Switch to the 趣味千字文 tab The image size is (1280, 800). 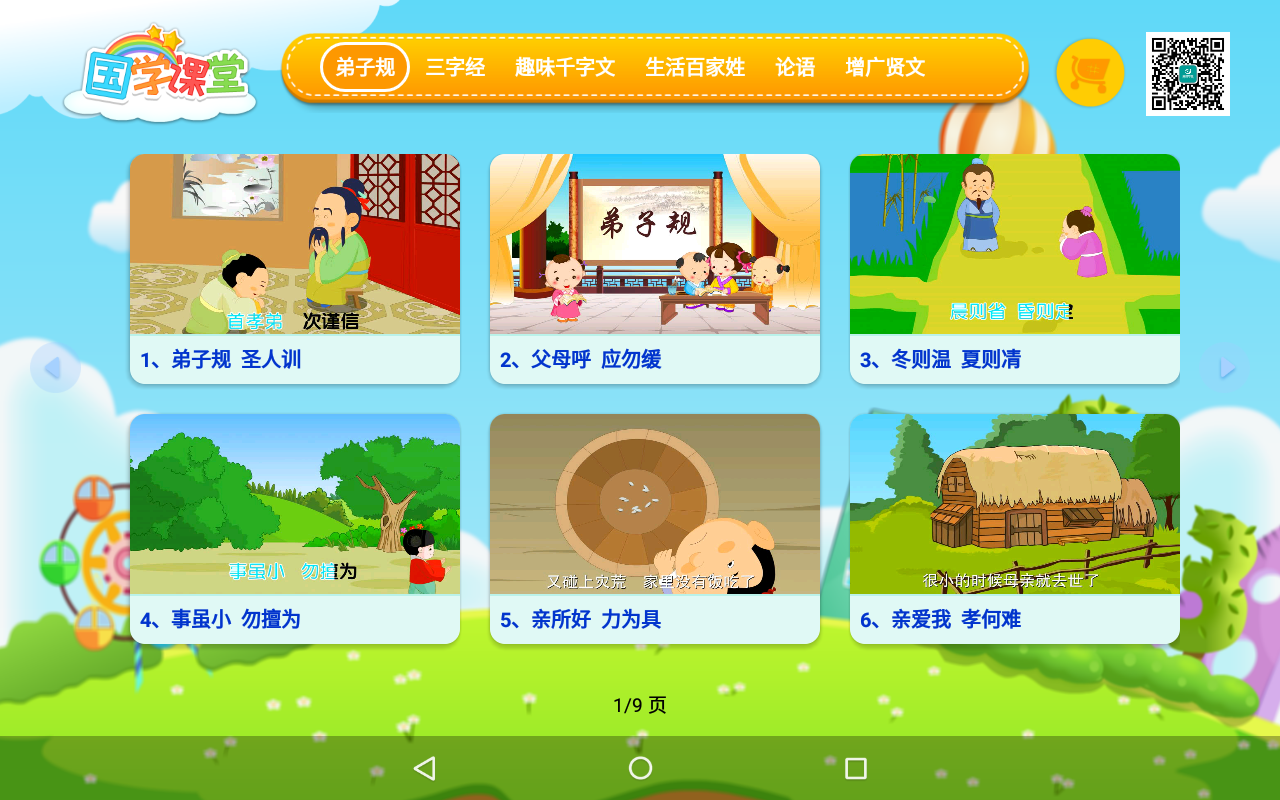point(565,68)
